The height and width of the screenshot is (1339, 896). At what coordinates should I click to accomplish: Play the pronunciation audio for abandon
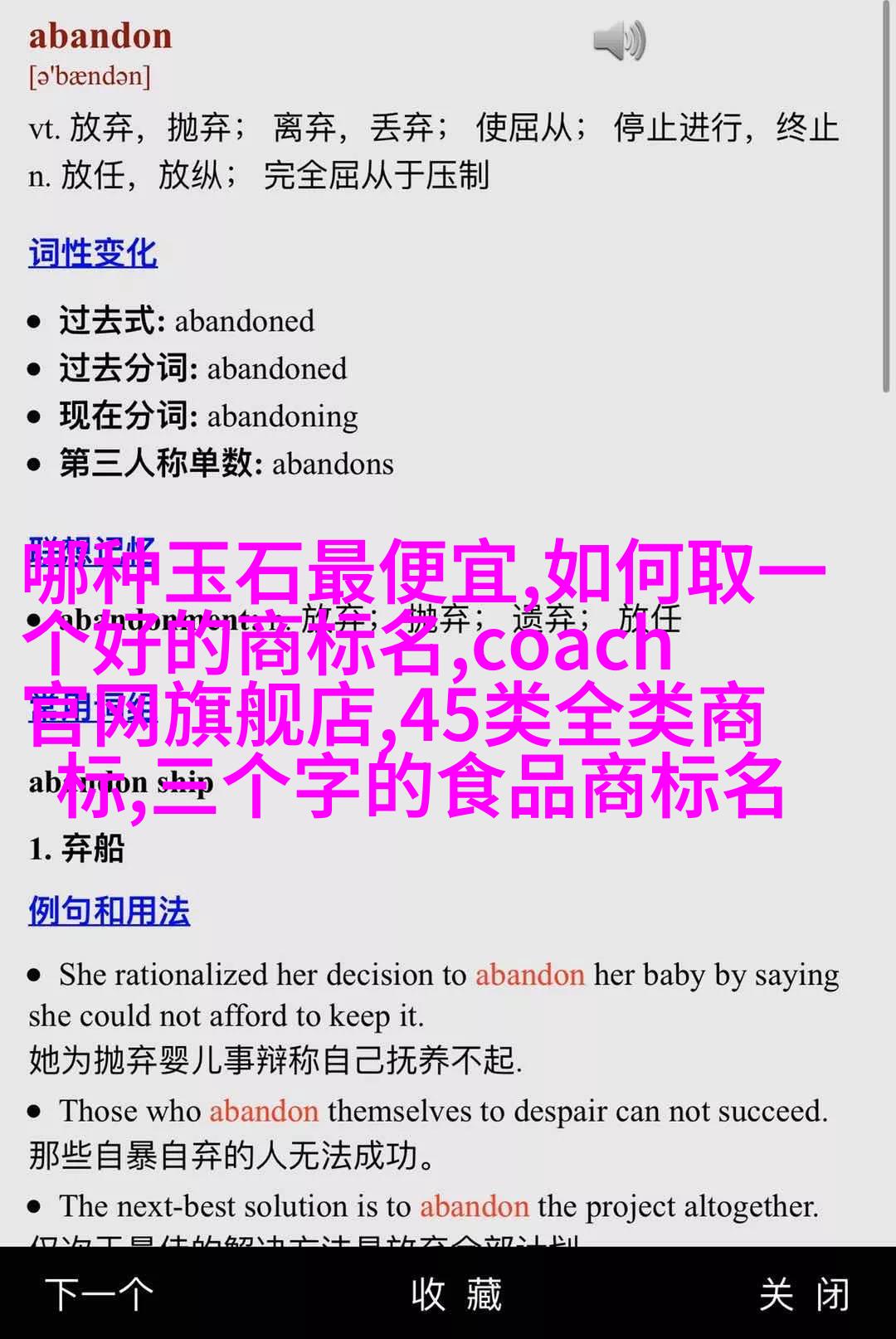pos(619,41)
